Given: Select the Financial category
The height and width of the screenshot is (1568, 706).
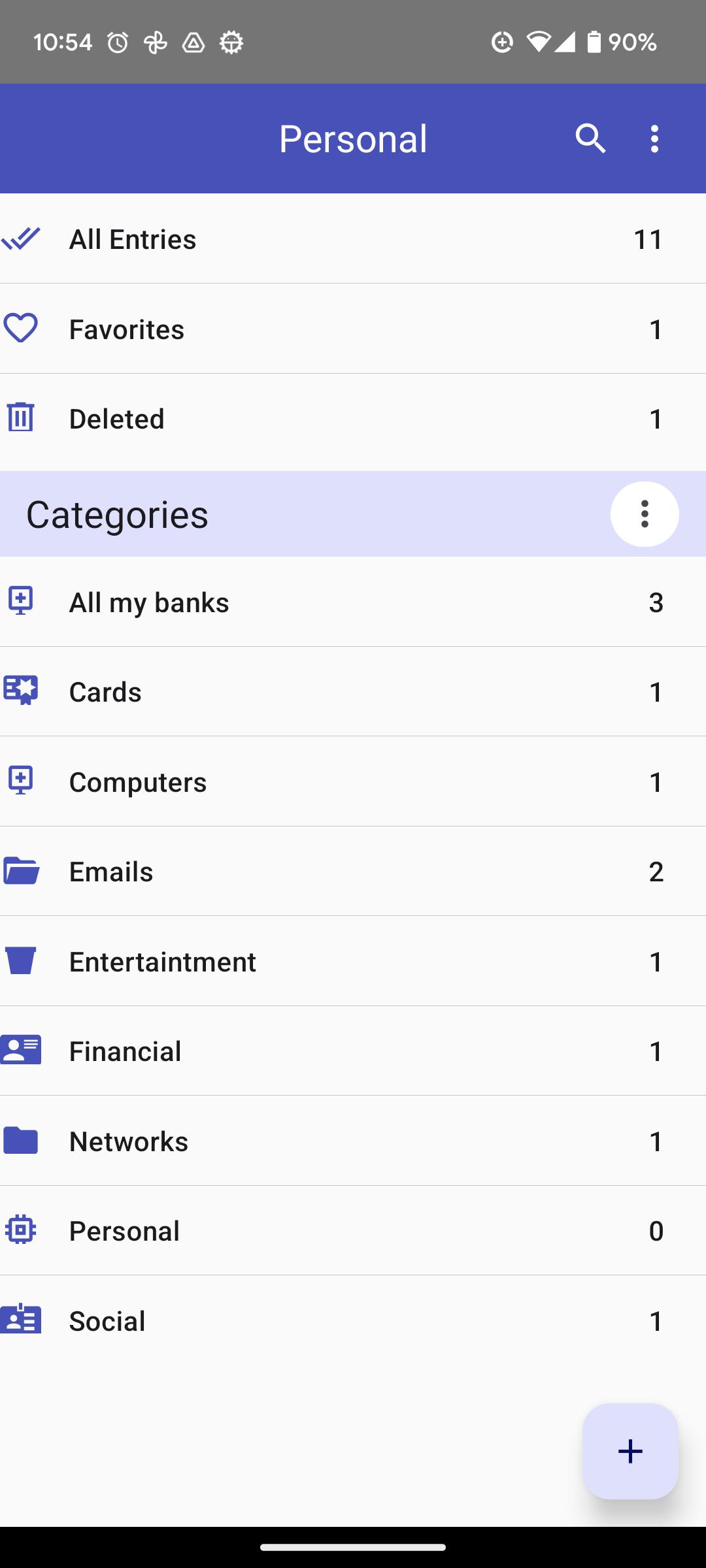Looking at the screenshot, I should point(353,1051).
